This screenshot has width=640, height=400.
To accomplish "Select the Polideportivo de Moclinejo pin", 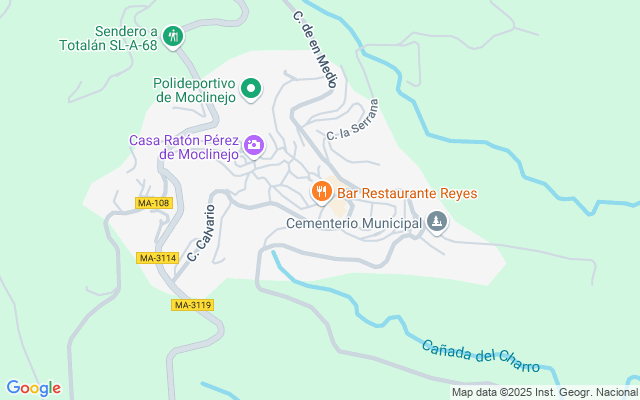I will point(251,89).
